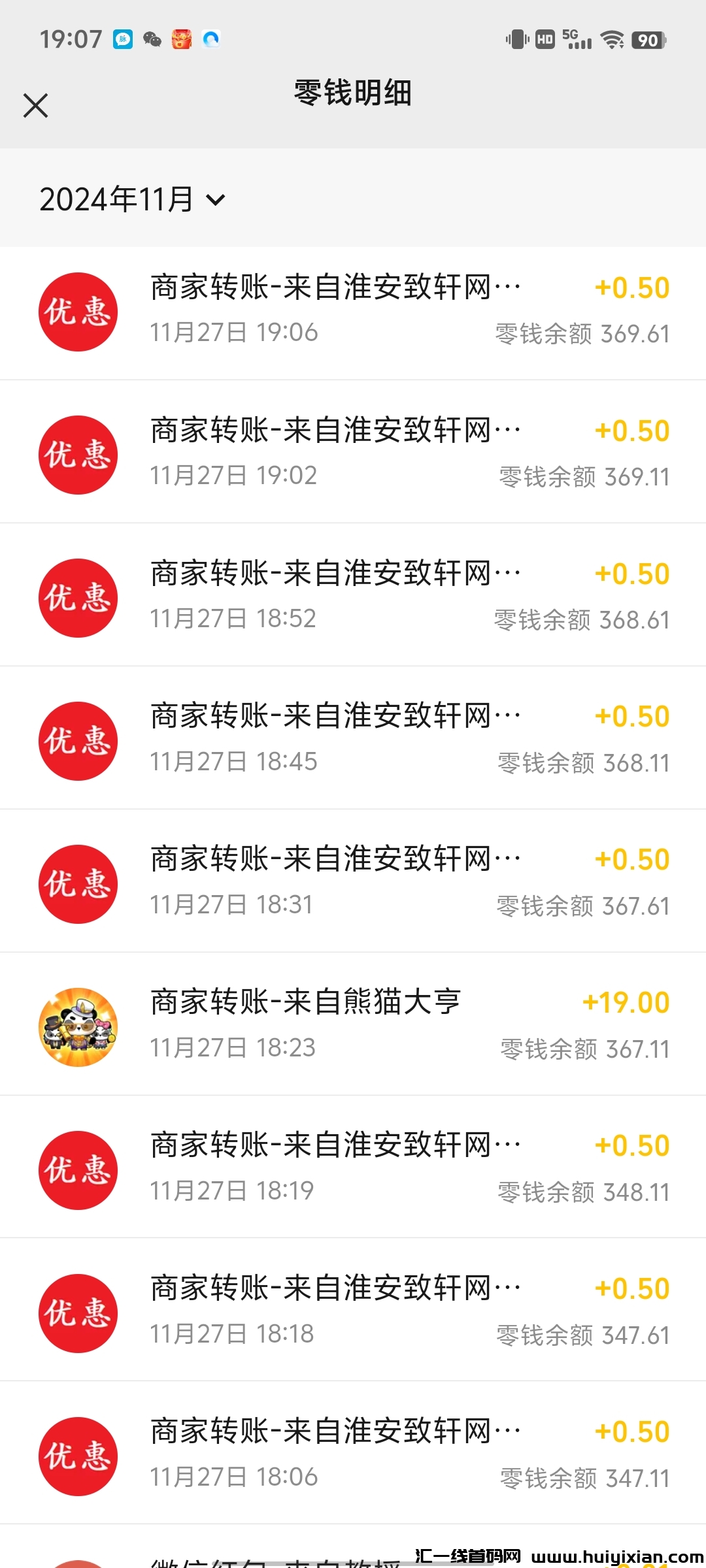Close the 零钱明细 page
The height and width of the screenshot is (1568, 706).
point(35,105)
